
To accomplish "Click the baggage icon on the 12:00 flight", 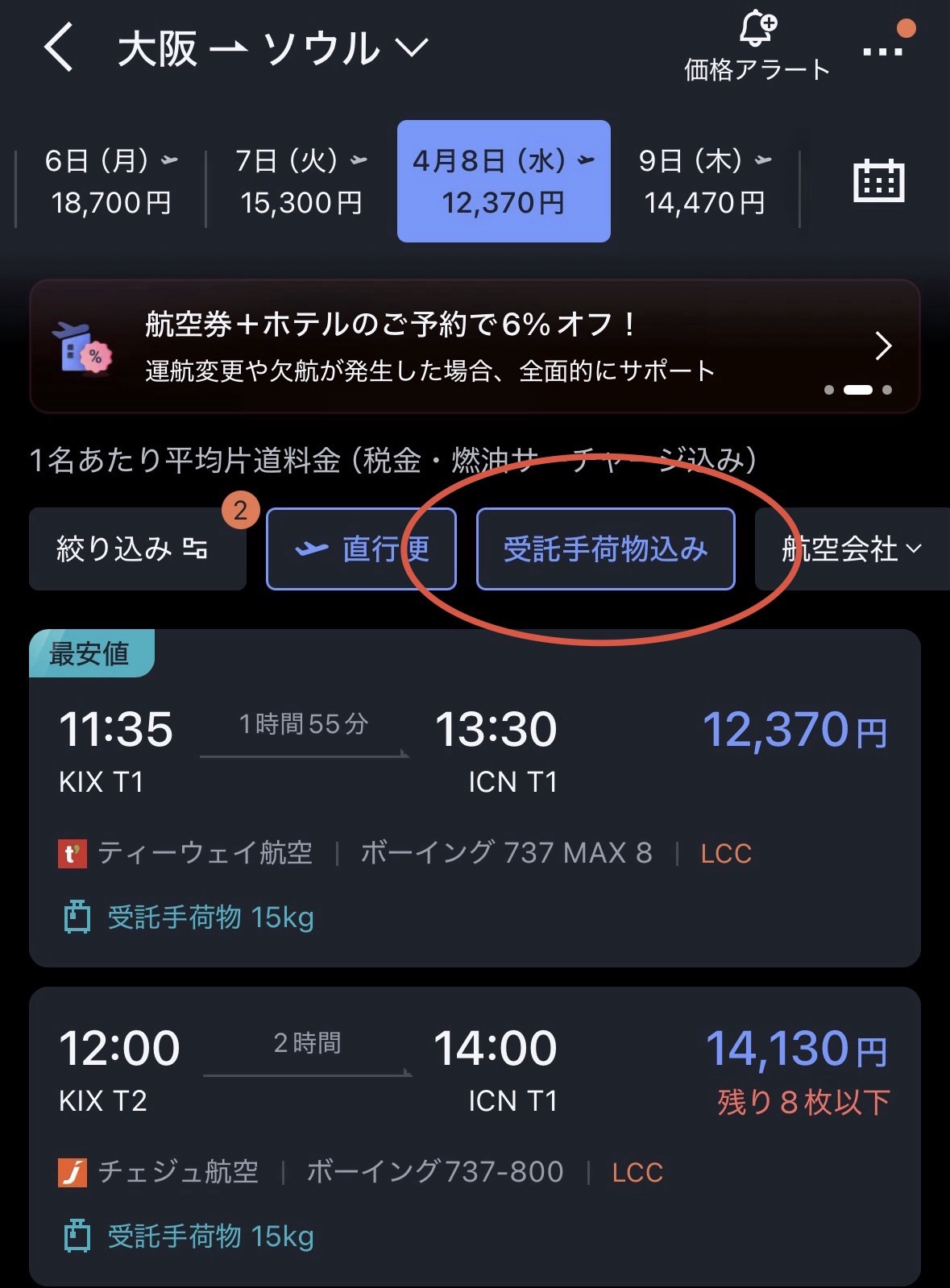I will 75,1235.
